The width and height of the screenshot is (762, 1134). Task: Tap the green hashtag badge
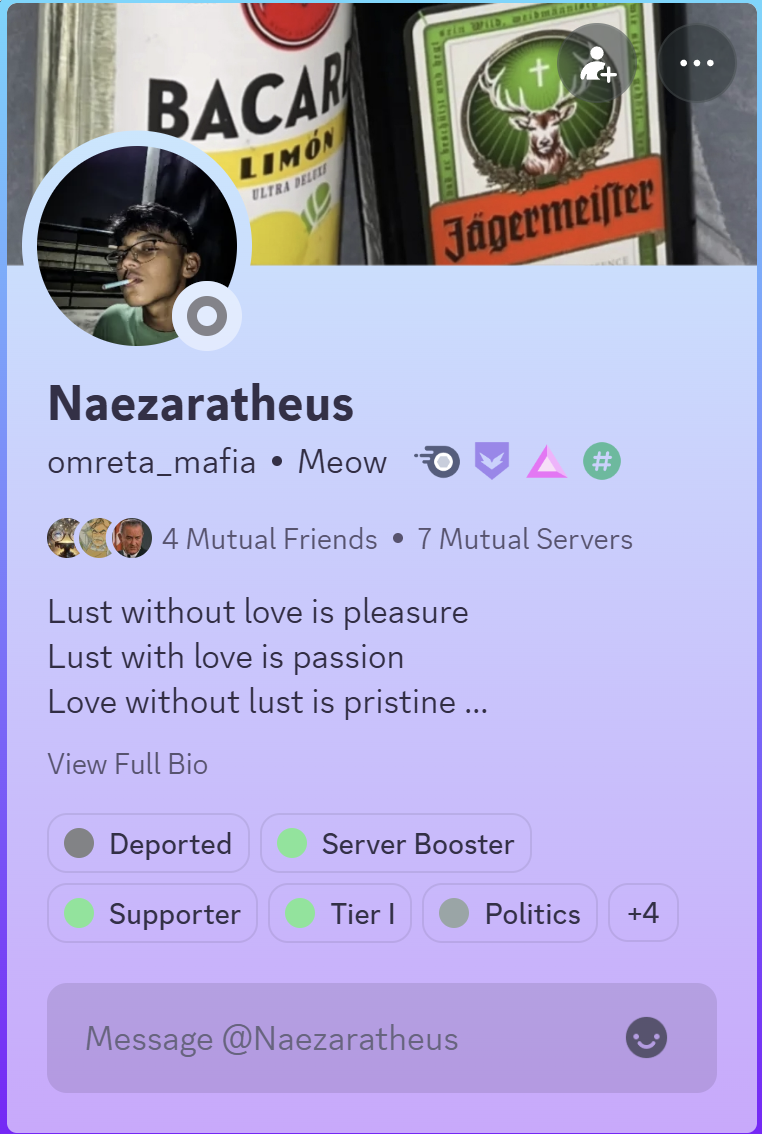(602, 461)
